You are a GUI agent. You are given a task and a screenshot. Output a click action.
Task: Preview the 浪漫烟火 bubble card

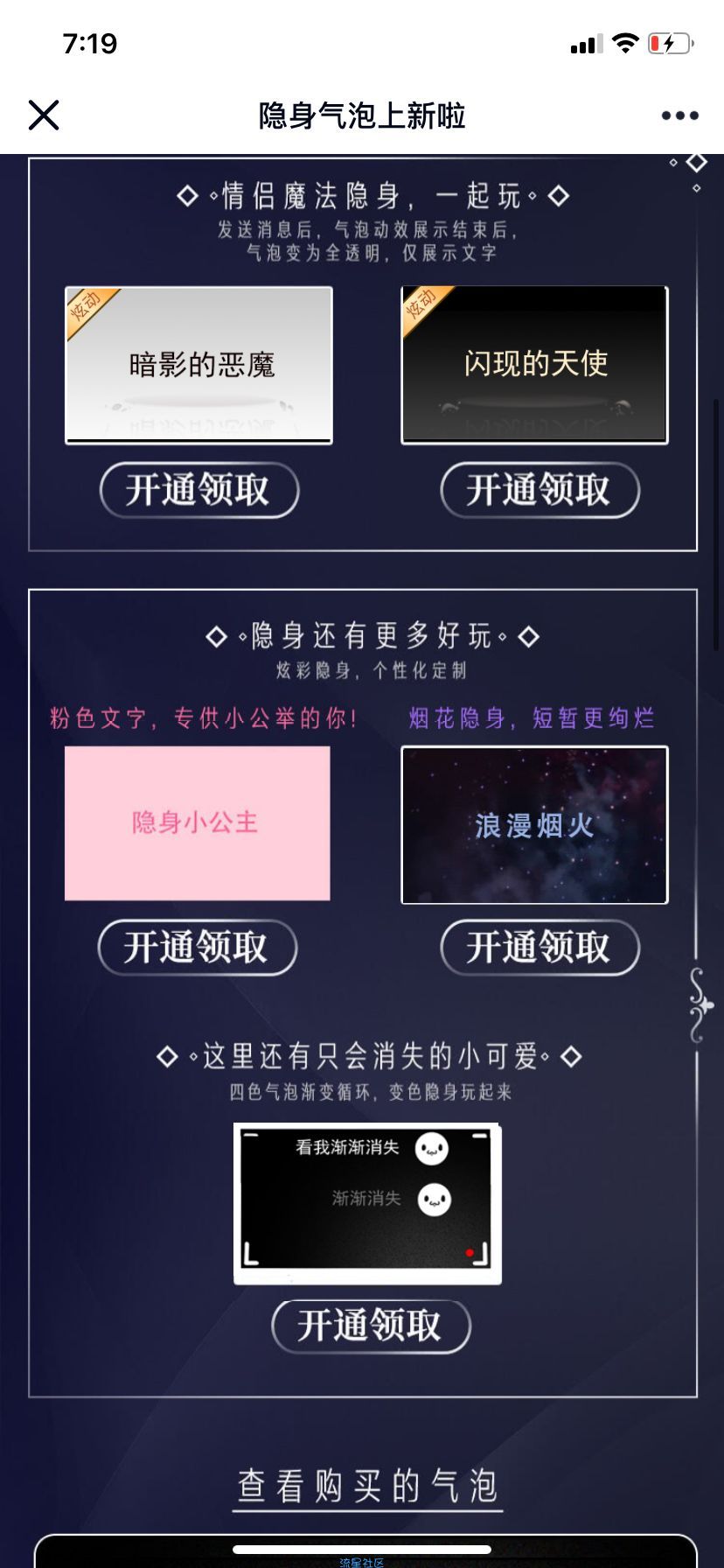coord(534,825)
